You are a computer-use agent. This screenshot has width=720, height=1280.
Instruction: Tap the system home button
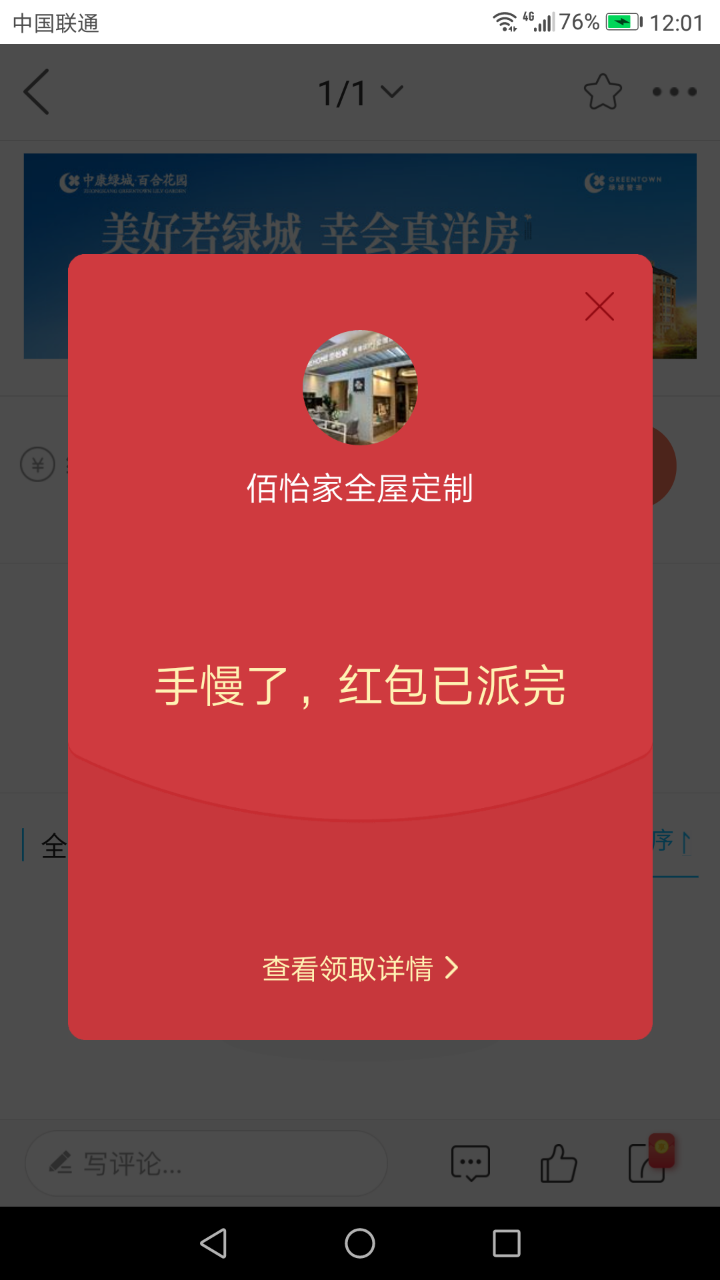click(360, 1243)
